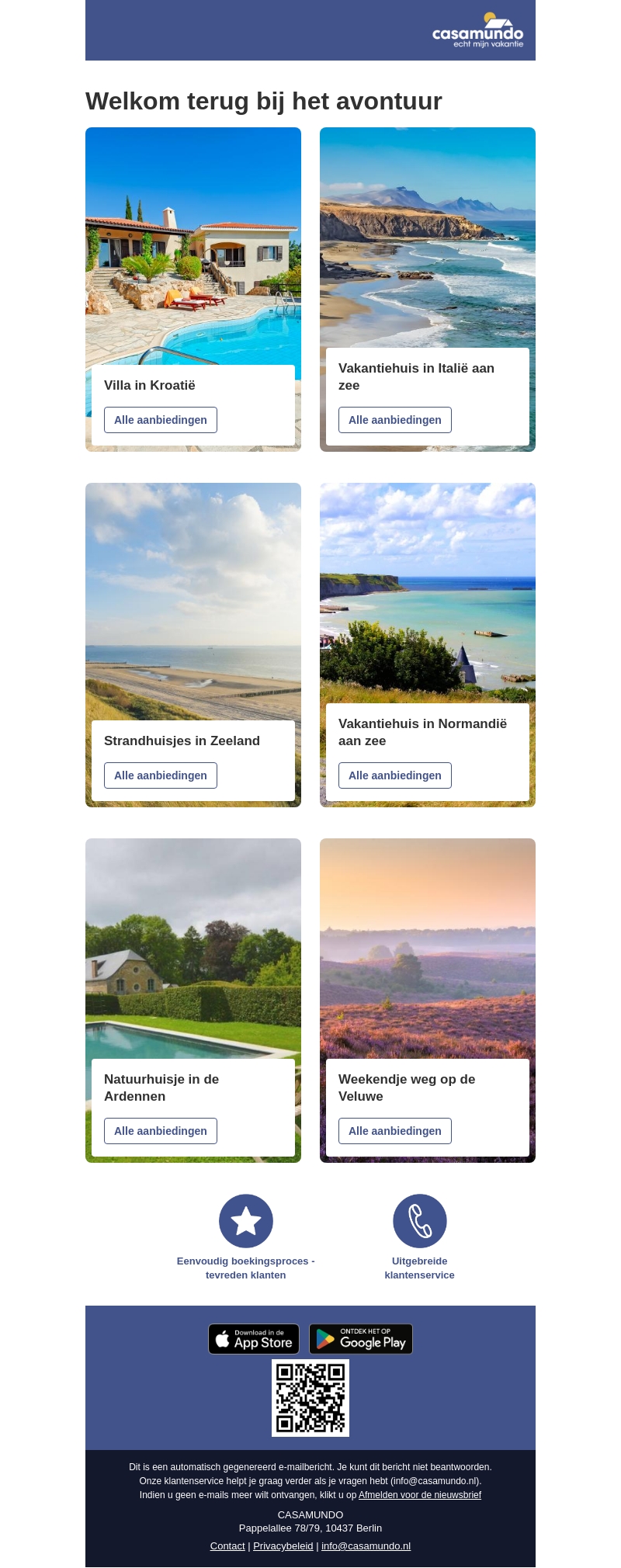621x1568 pixels.
Task: Tap the info@casamundo.nl email link
Action: (x=366, y=1546)
